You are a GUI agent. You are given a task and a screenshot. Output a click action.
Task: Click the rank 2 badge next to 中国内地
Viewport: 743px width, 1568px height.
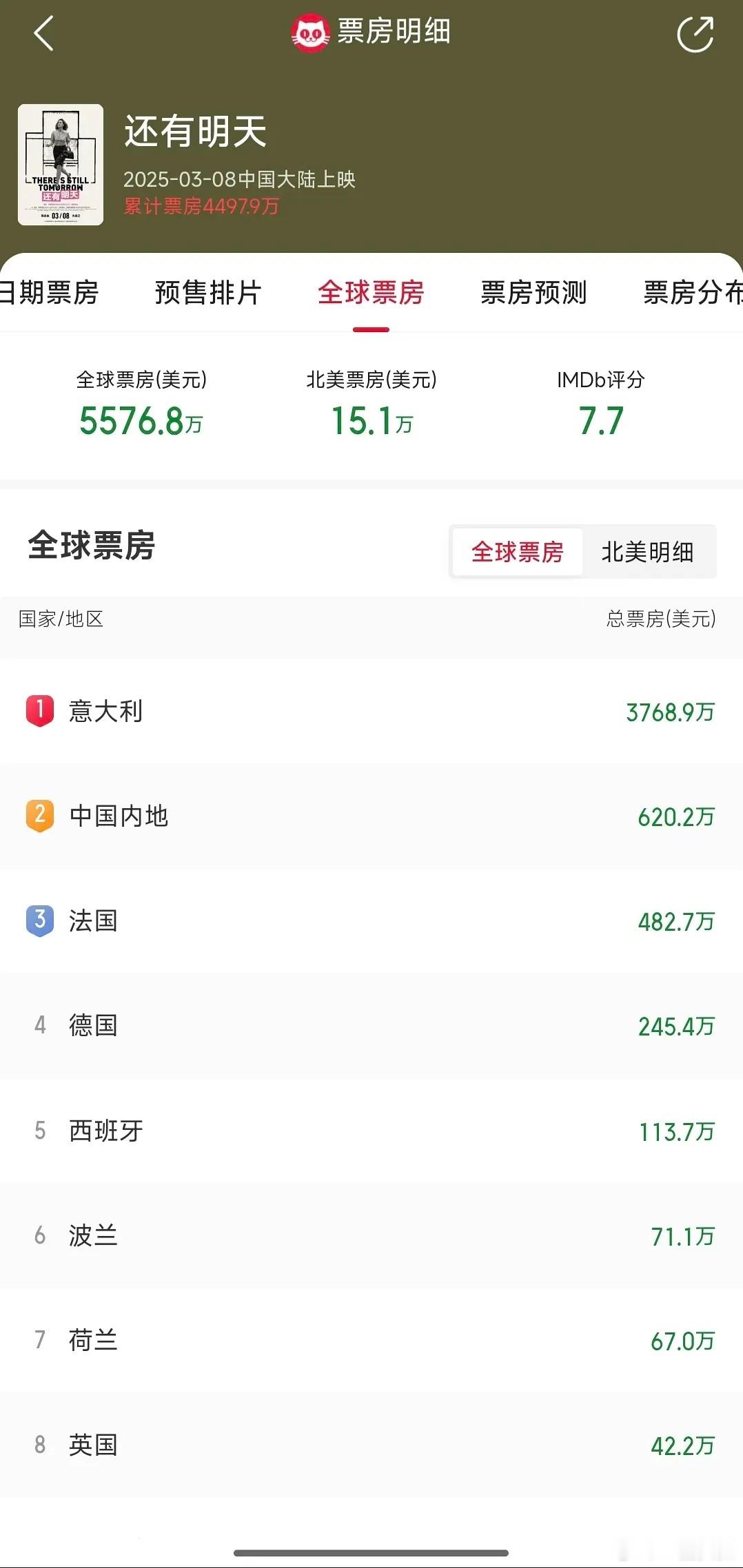39,816
